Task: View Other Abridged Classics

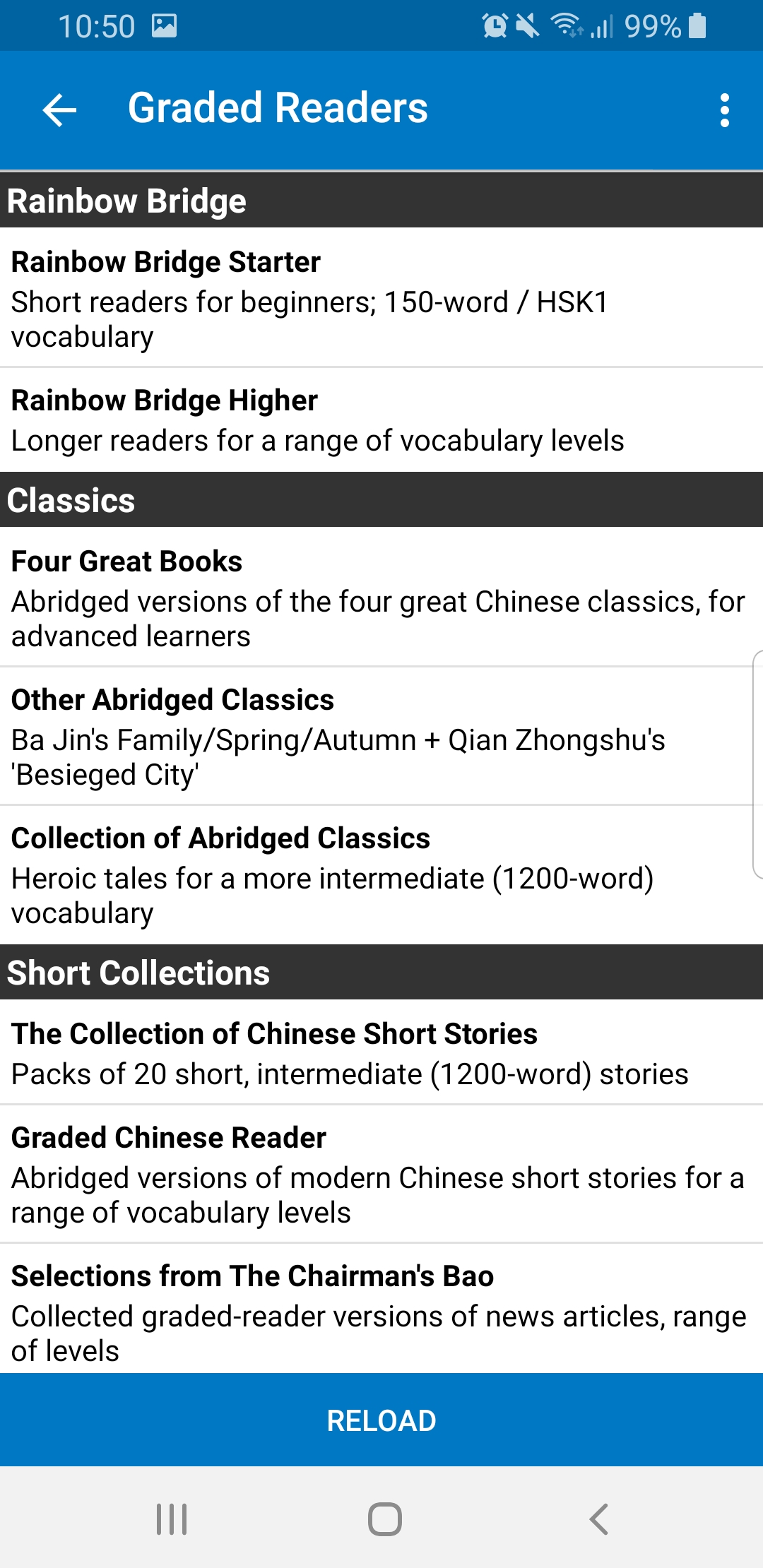Action: pyautogui.click(x=381, y=736)
